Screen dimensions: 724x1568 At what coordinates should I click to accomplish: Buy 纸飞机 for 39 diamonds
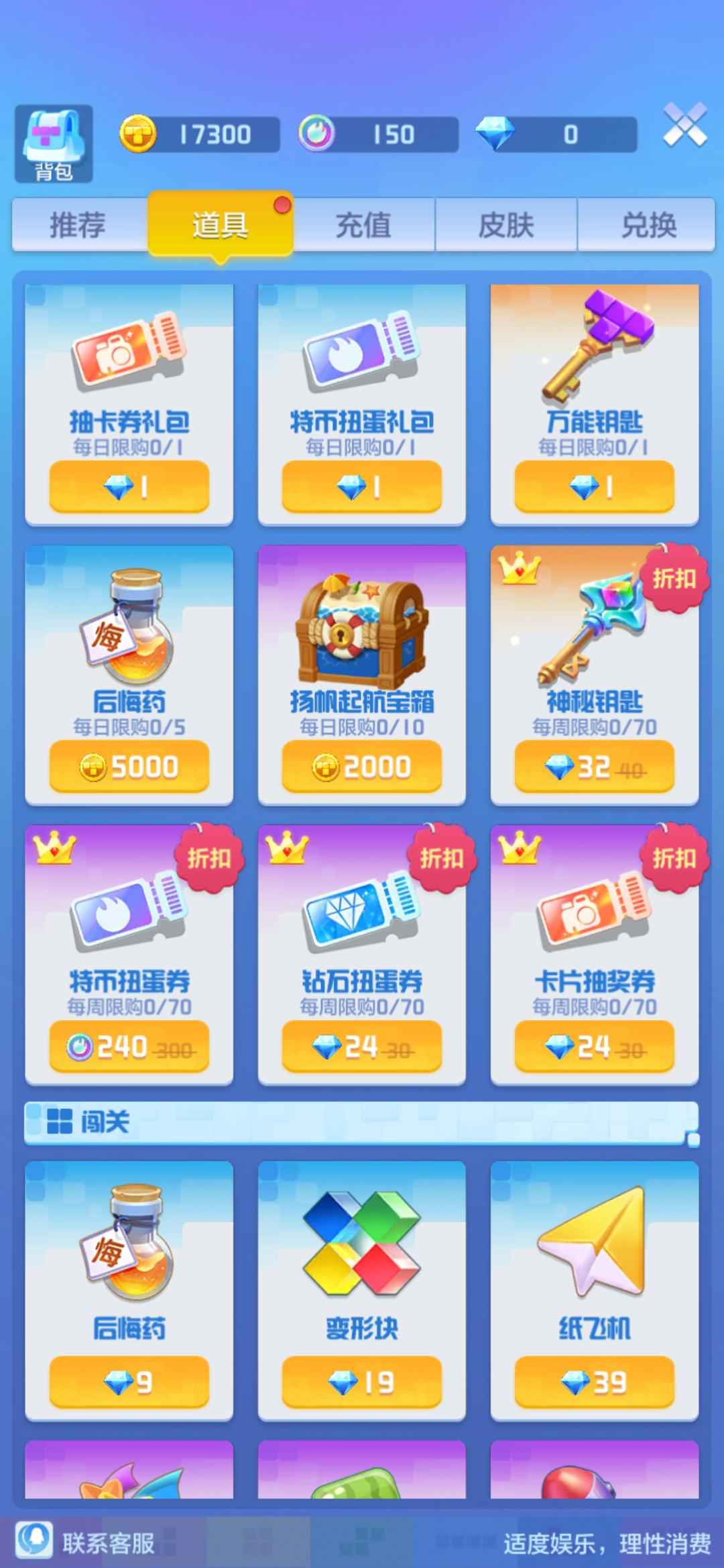coord(594,1382)
